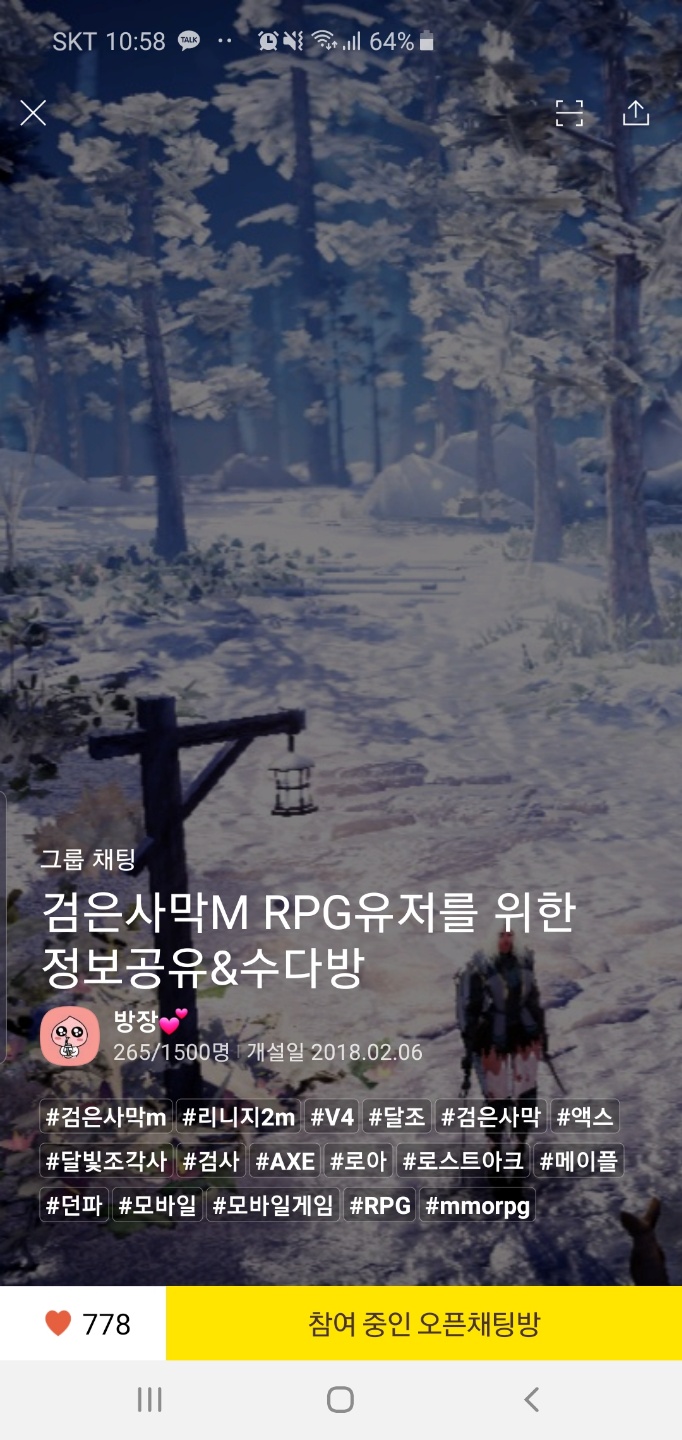The width and height of the screenshot is (682, 1440).
Task: Choose the #메이플 hashtag
Action: [x=578, y=1161]
